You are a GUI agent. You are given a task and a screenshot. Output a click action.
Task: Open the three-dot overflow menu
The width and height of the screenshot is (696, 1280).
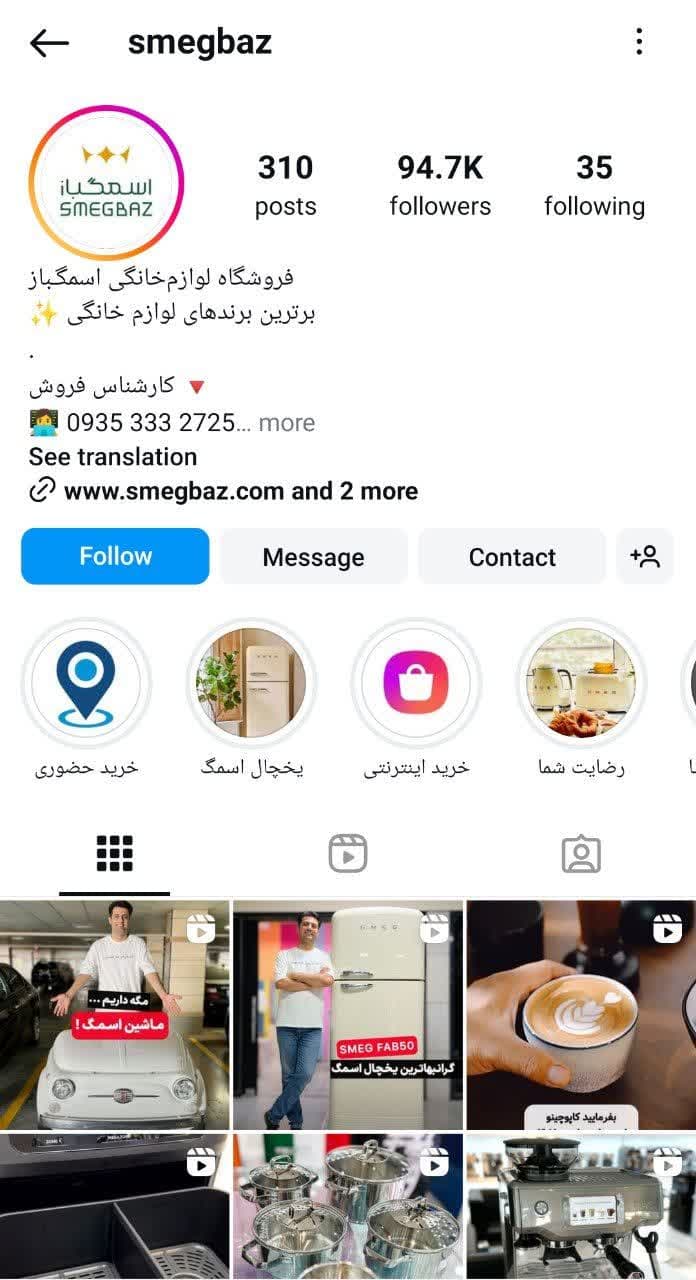click(x=639, y=42)
